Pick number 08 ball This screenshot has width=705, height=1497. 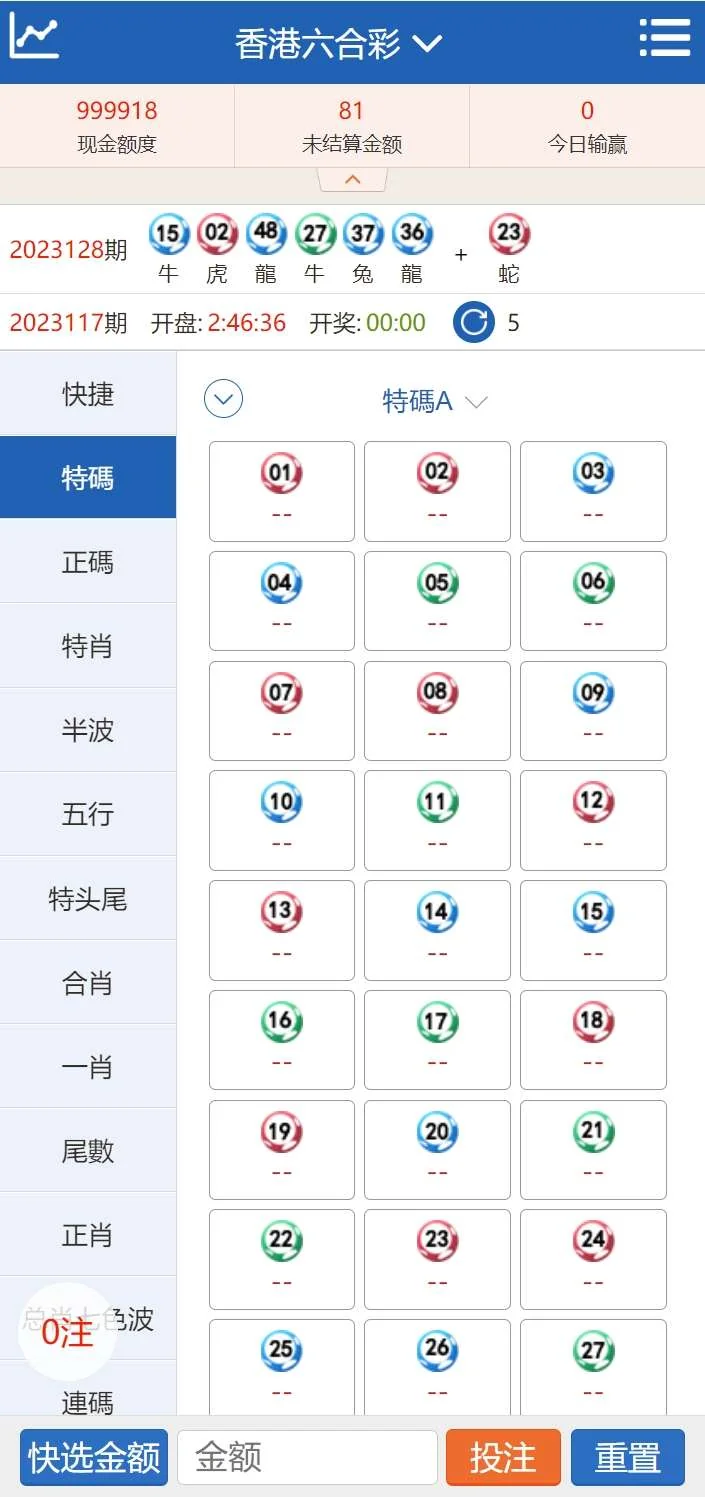pos(437,710)
